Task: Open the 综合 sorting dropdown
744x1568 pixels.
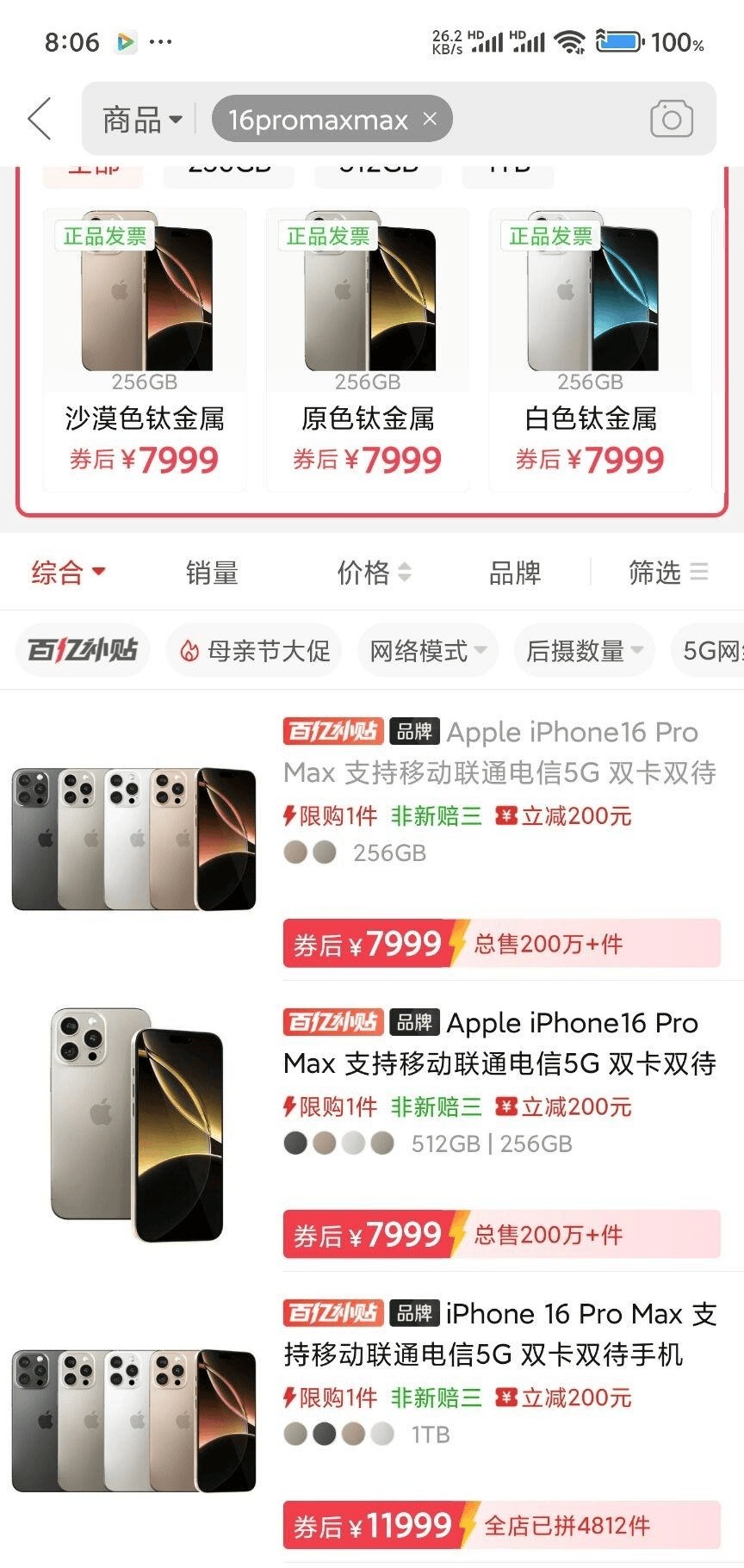Action: 69,572
